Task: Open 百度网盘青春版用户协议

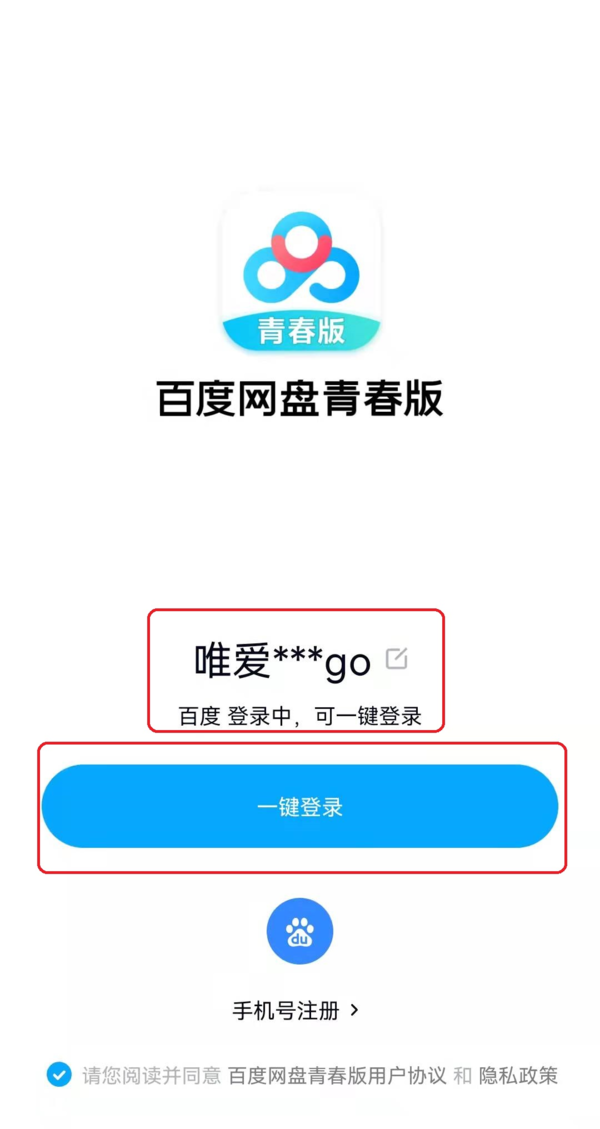Action: tap(338, 1076)
